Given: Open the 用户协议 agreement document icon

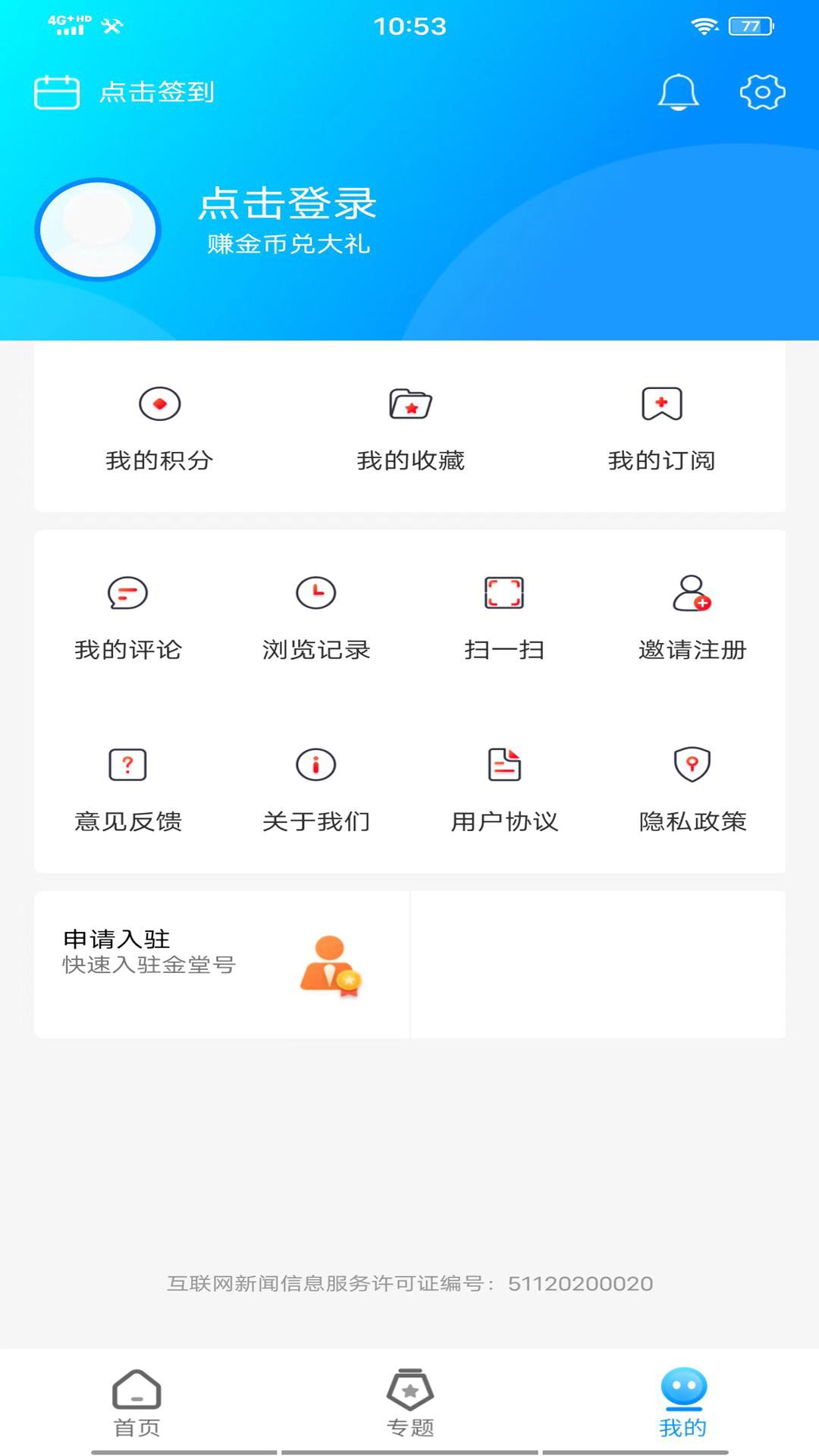Looking at the screenshot, I should tap(504, 764).
